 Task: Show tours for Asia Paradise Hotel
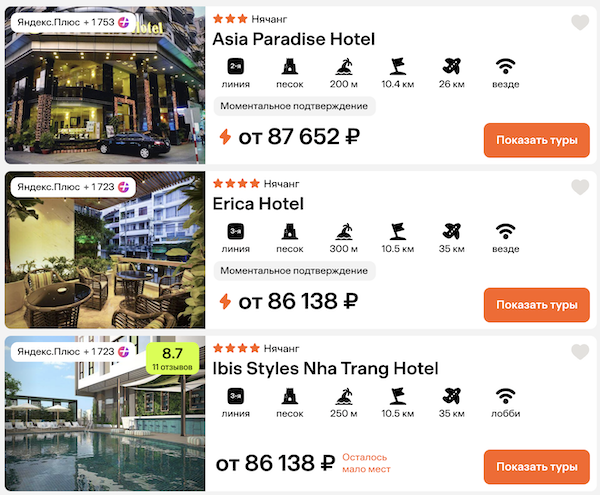tap(536, 140)
